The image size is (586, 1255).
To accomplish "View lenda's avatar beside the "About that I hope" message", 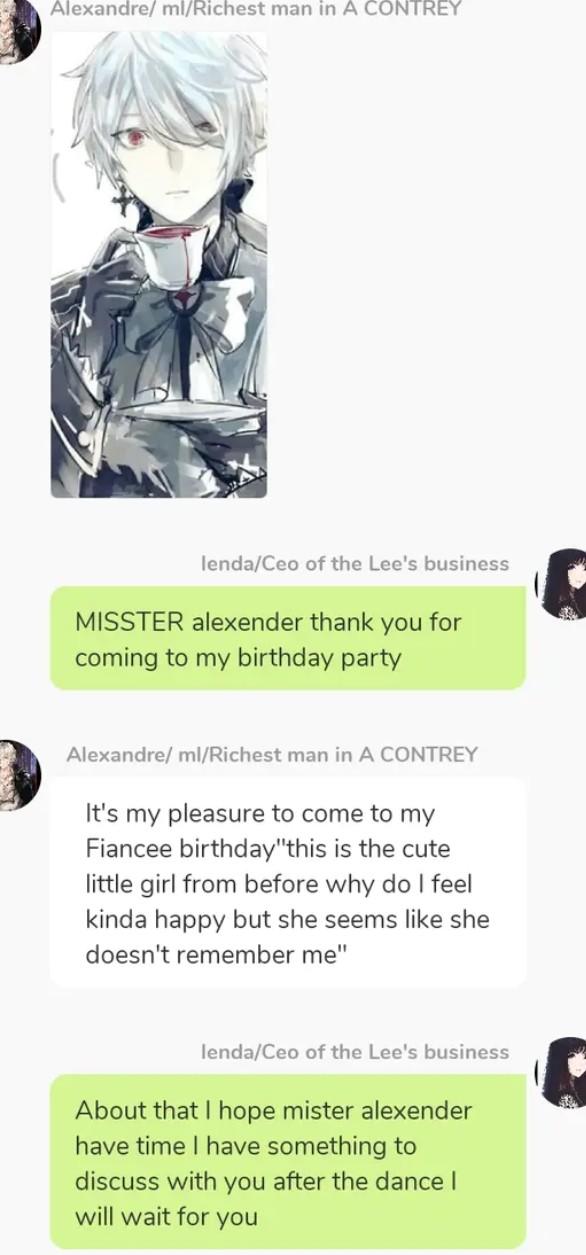I will click(562, 1071).
